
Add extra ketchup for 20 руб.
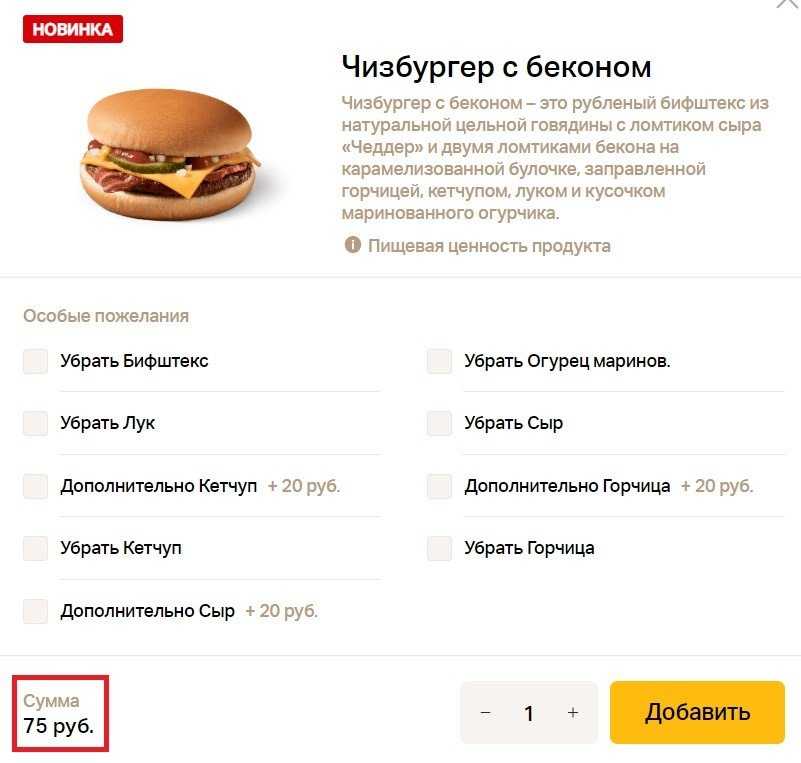(36, 486)
